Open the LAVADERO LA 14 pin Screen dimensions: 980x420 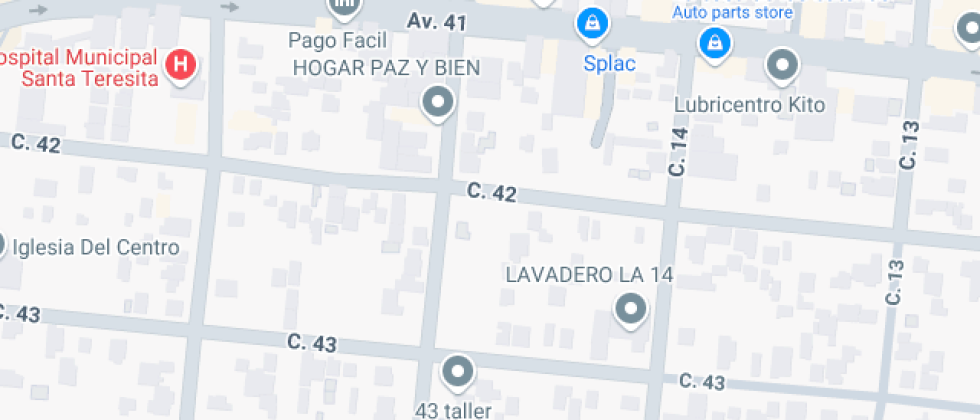click(630, 309)
